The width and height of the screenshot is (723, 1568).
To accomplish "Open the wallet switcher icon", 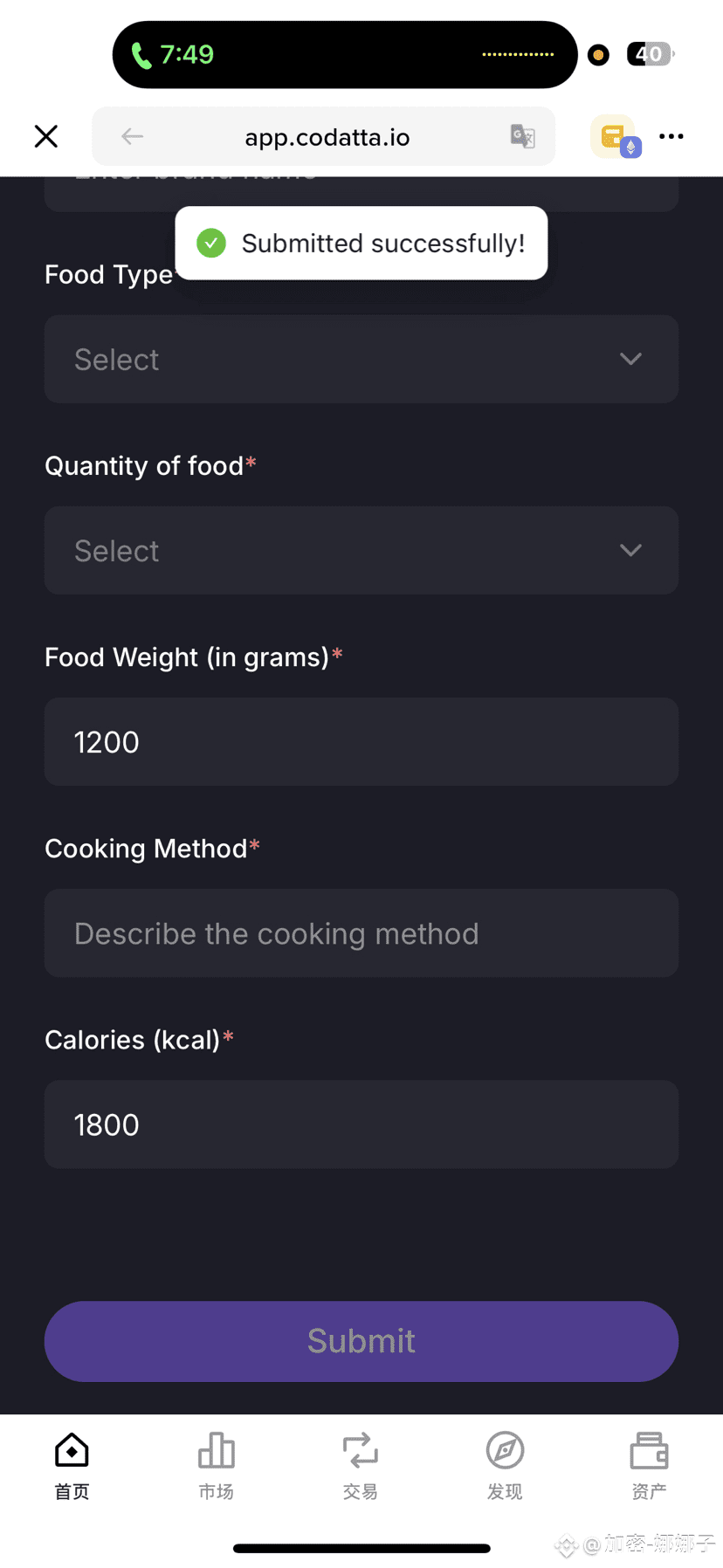I will pos(616,137).
